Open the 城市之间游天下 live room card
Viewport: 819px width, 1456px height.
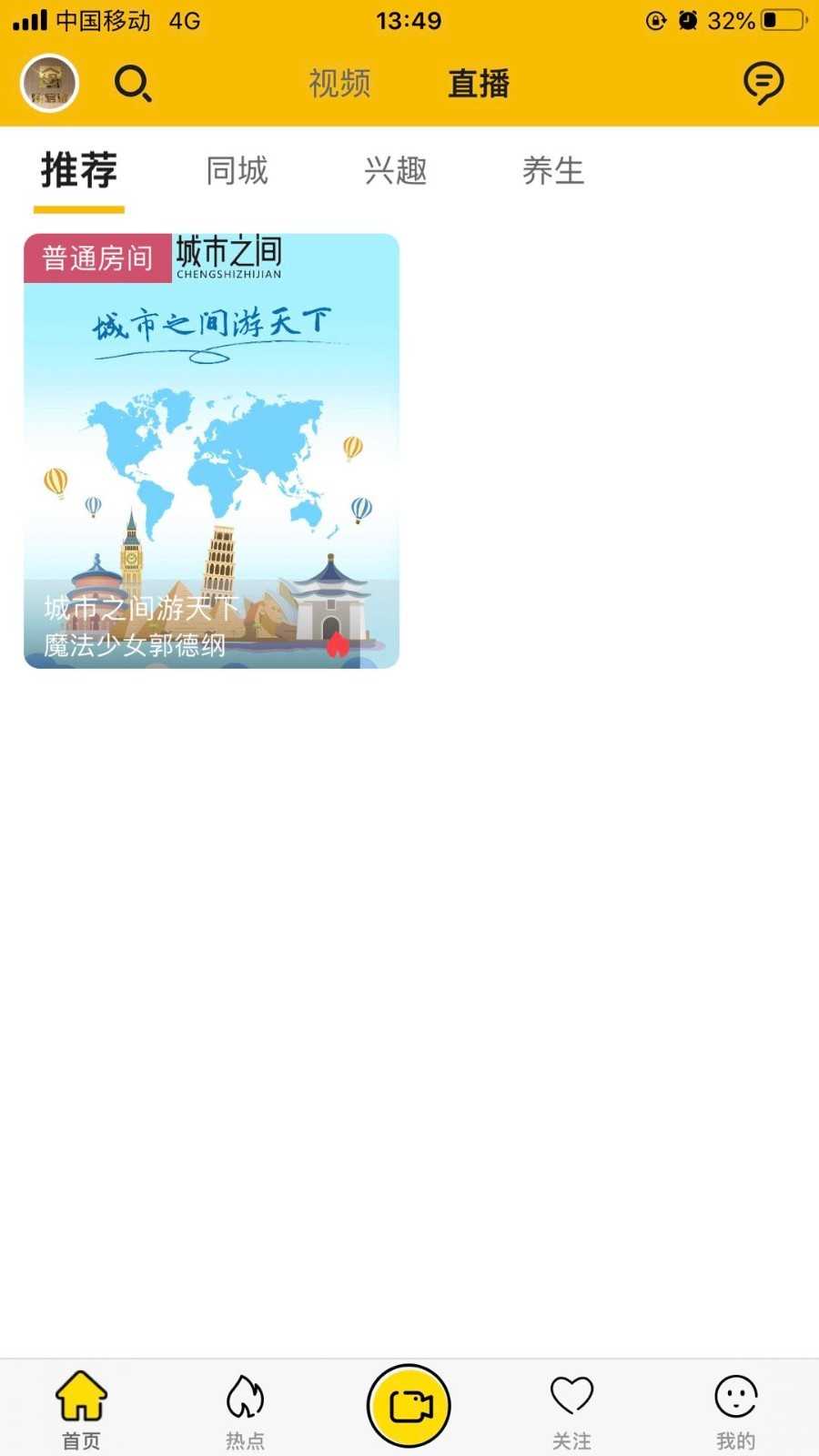pyautogui.click(x=211, y=450)
